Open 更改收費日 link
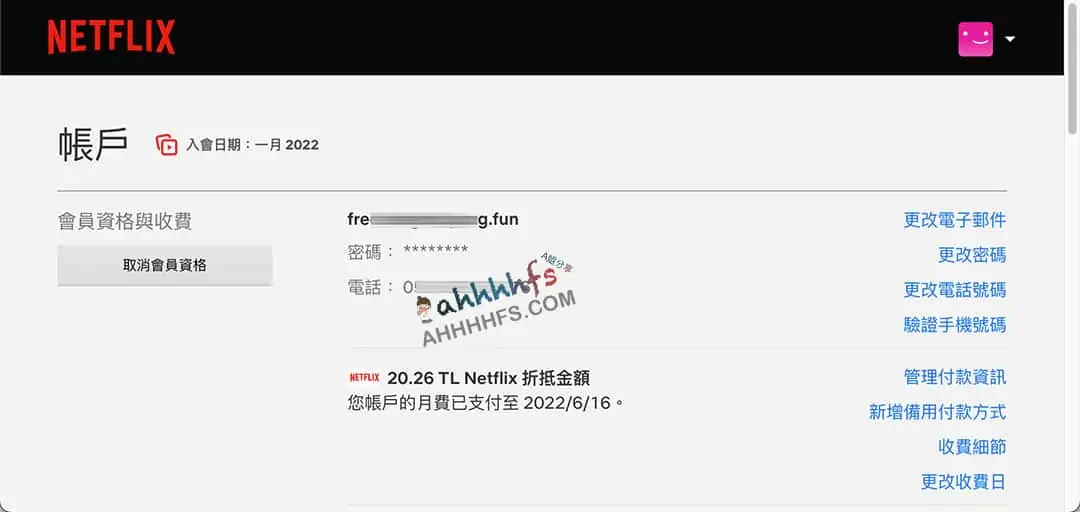Screen dimensions: 1080x512 [963, 482]
